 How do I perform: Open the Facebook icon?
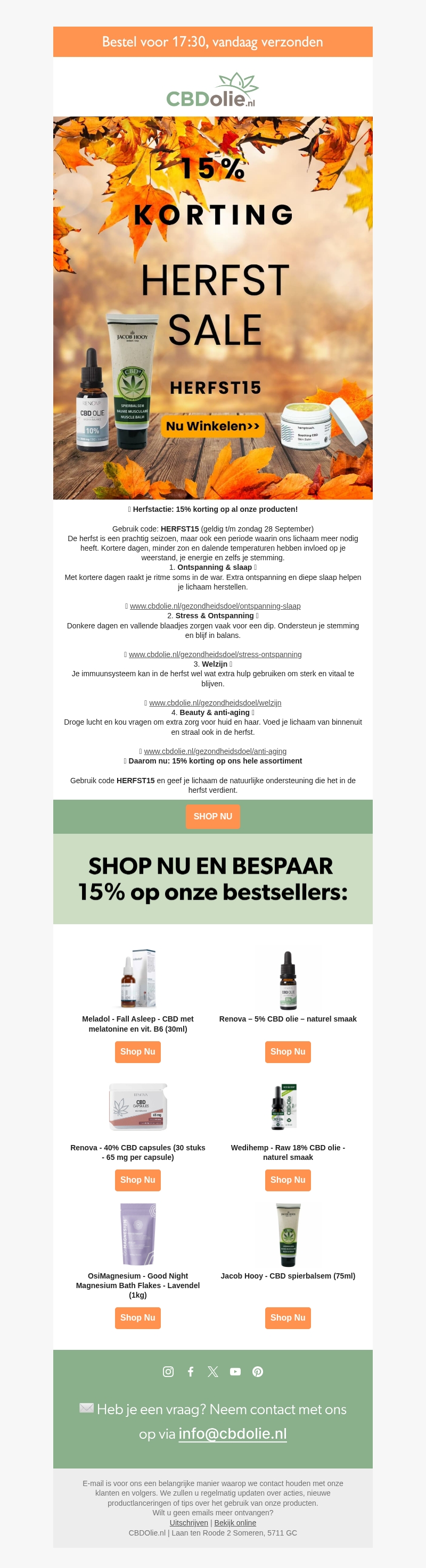pyautogui.click(x=191, y=1371)
